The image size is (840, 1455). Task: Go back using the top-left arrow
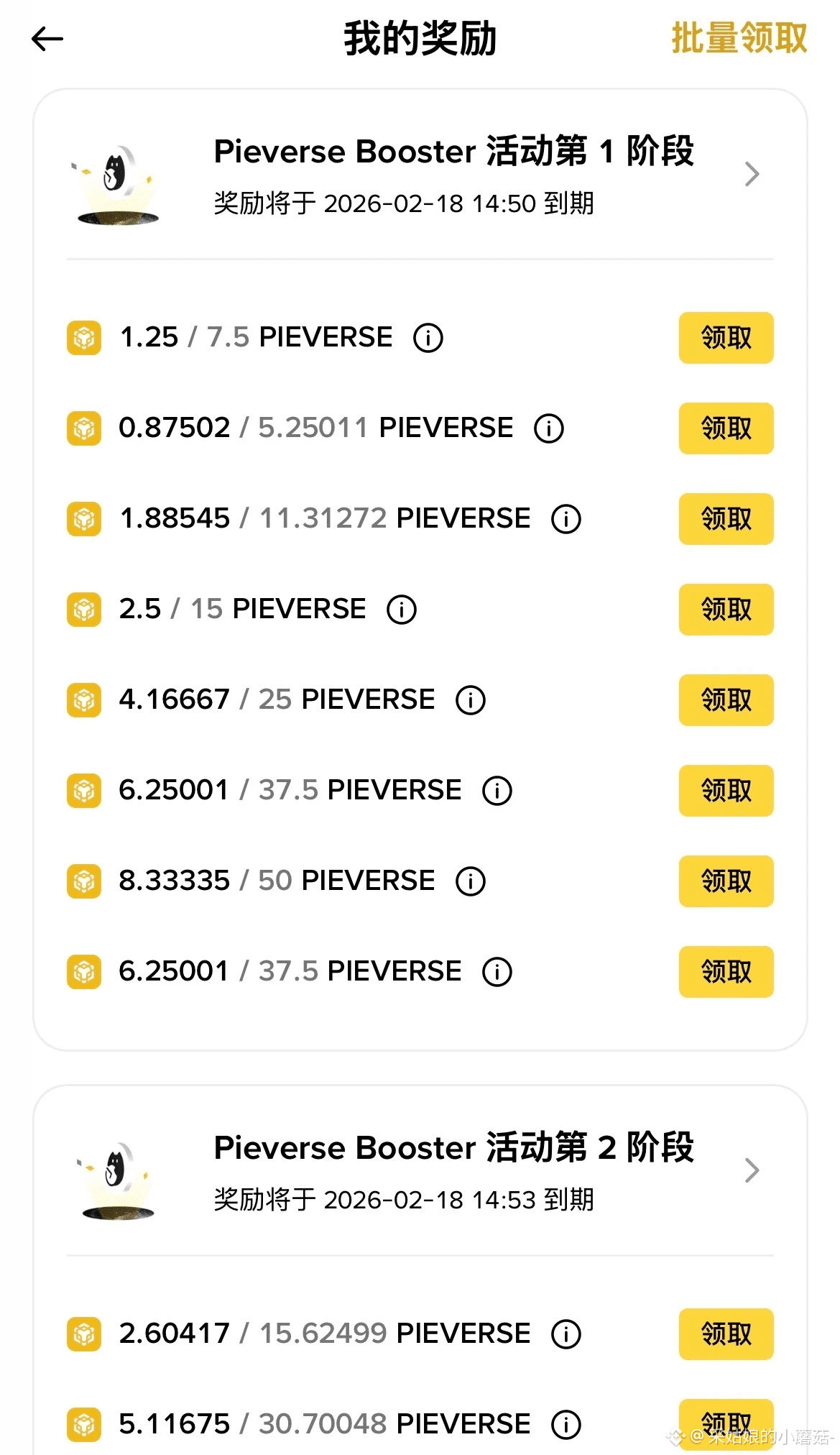pos(47,39)
